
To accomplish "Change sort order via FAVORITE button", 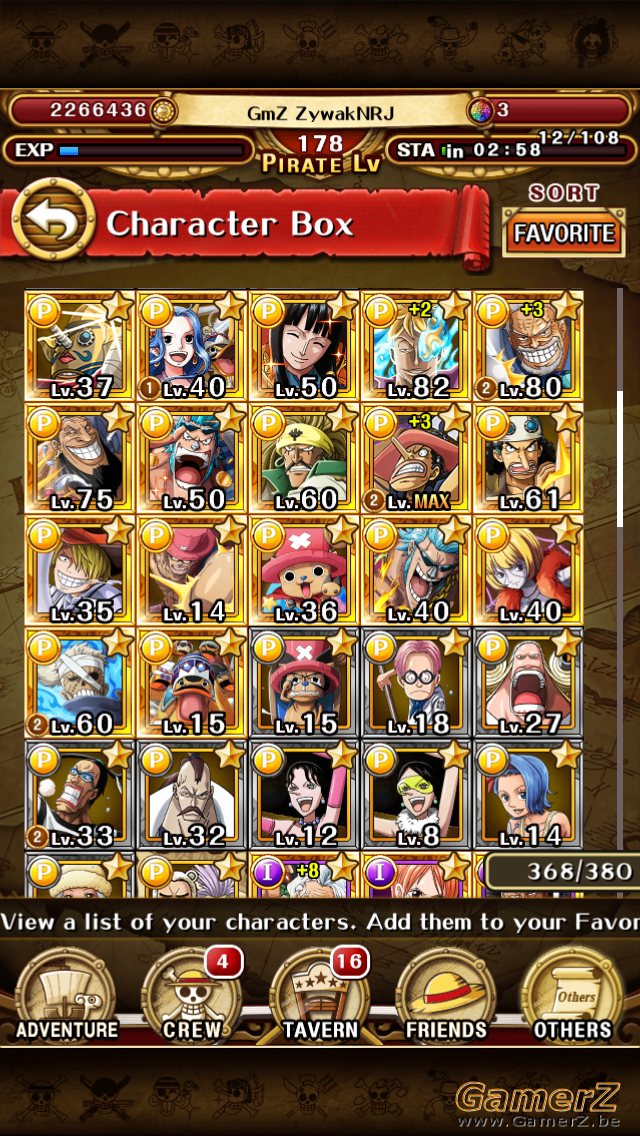I will [x=563, y=233].
